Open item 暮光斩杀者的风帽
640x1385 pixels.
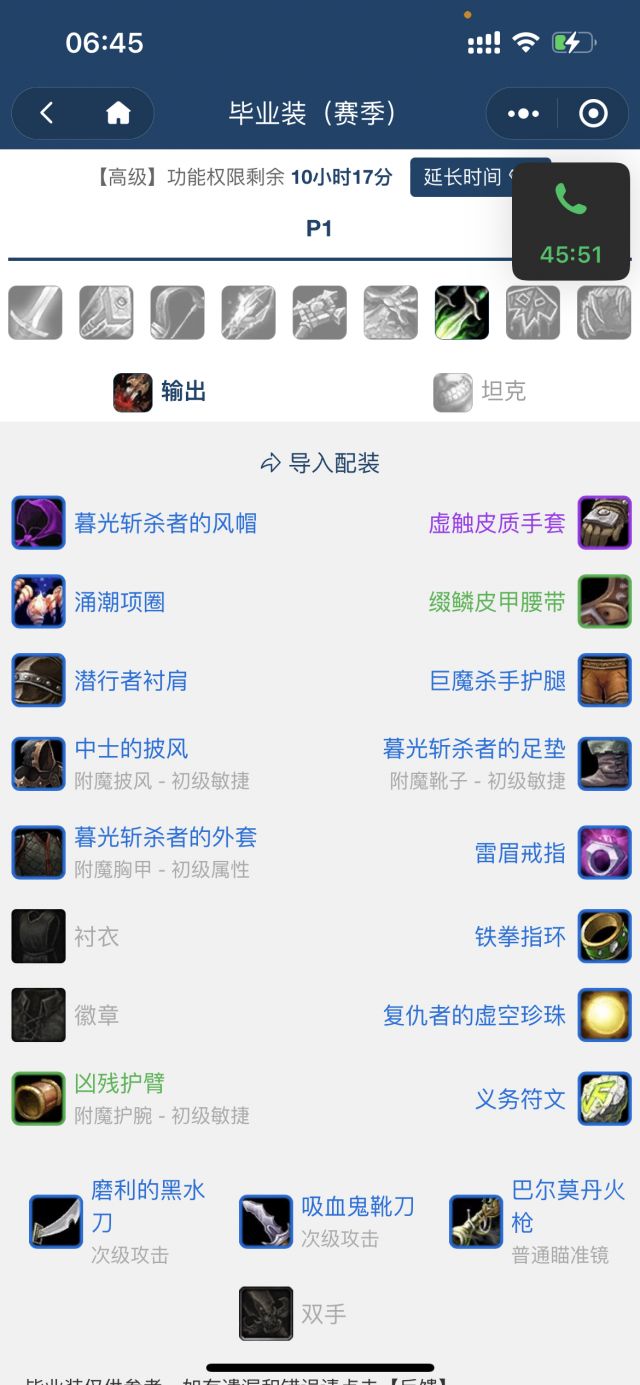pos(165,523)
